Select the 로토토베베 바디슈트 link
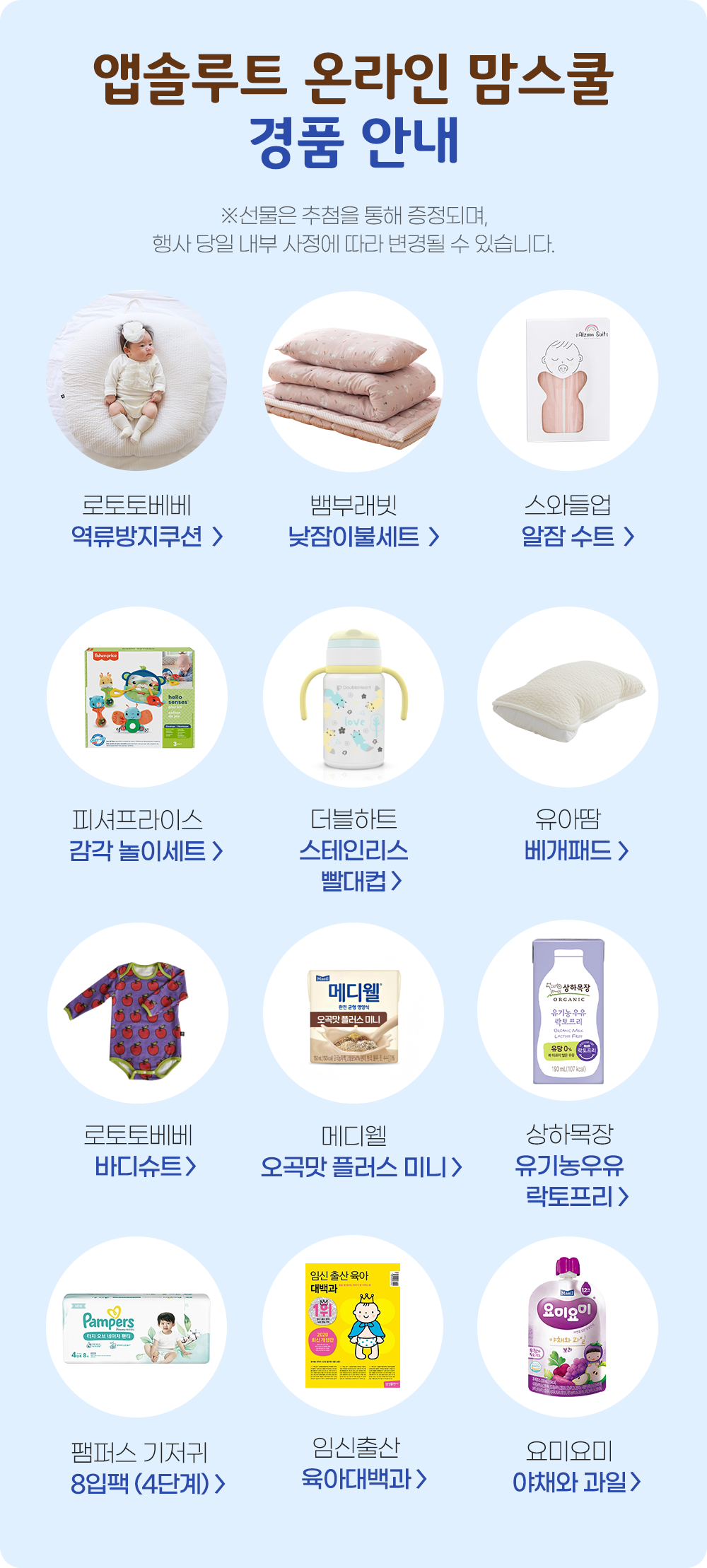The height and width of the screenshot is (1568, 707). tap(145, 1166)
